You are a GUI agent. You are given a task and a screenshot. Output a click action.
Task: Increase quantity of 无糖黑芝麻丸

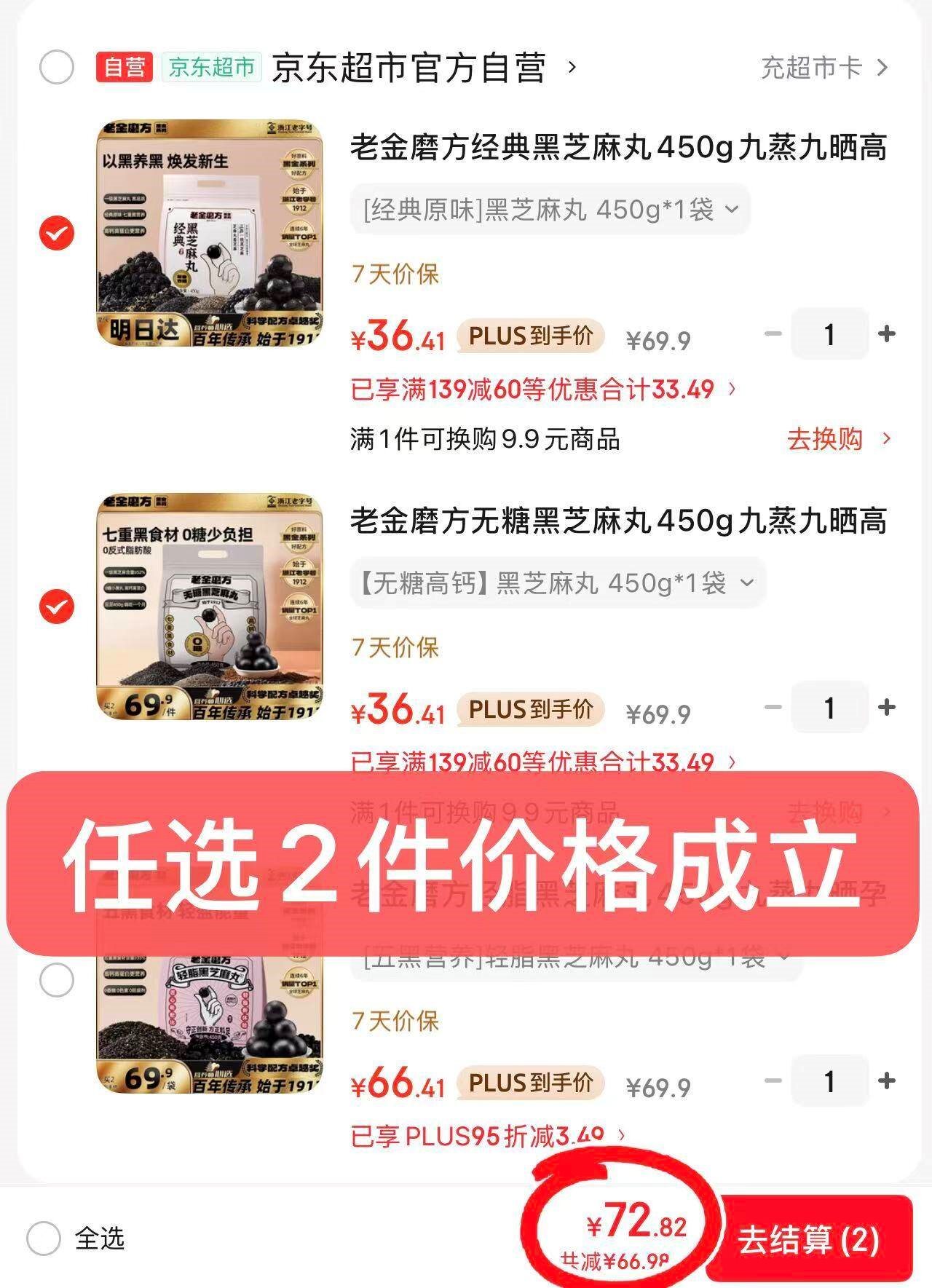click(886, 707)
